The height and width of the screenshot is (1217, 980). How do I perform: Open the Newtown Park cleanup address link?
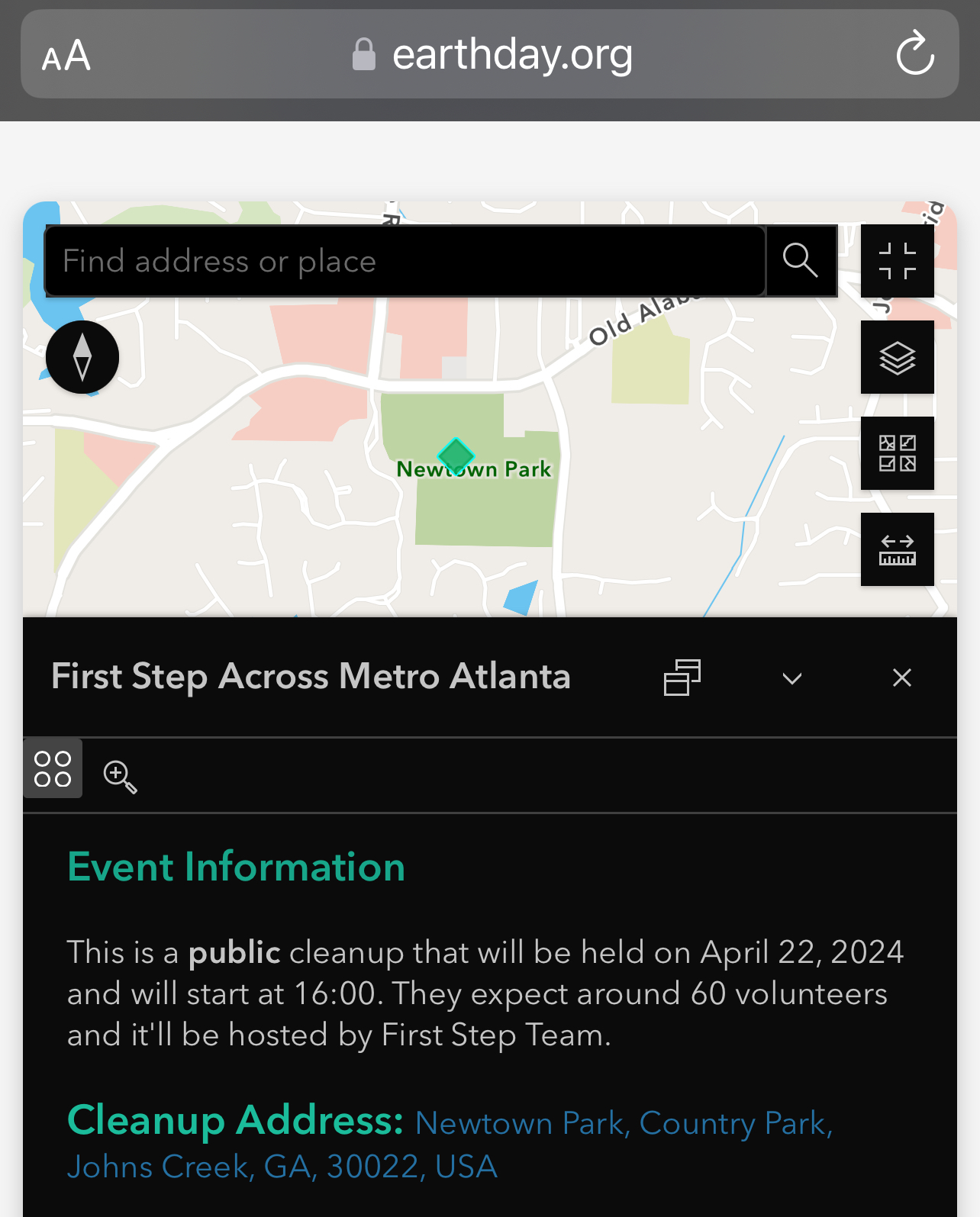(x=449, y=1144)
